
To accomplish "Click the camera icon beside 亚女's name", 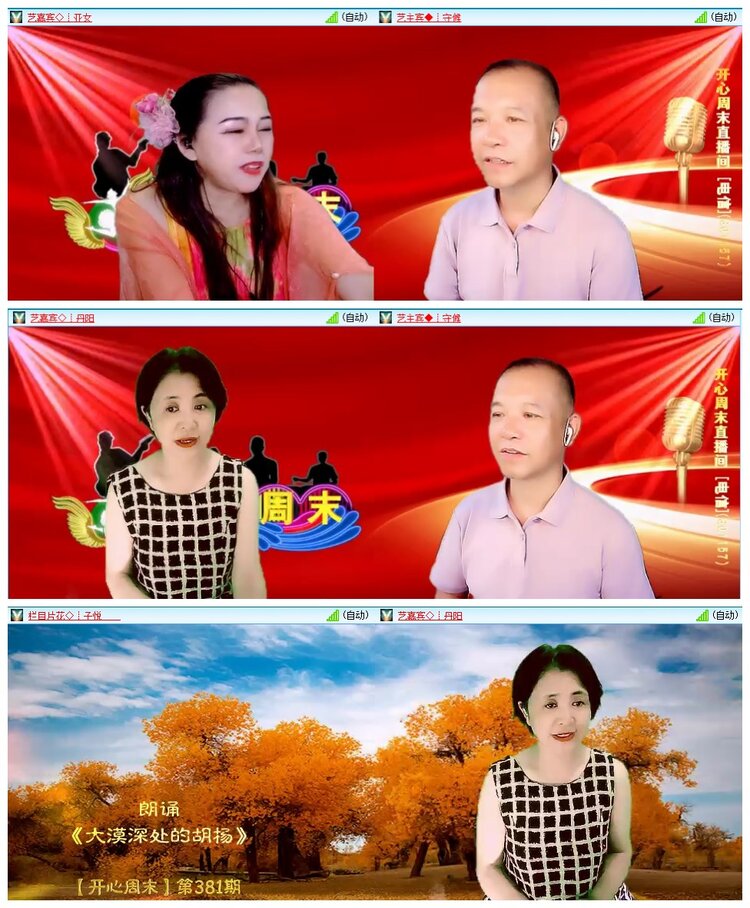I will tap(14, 16).
